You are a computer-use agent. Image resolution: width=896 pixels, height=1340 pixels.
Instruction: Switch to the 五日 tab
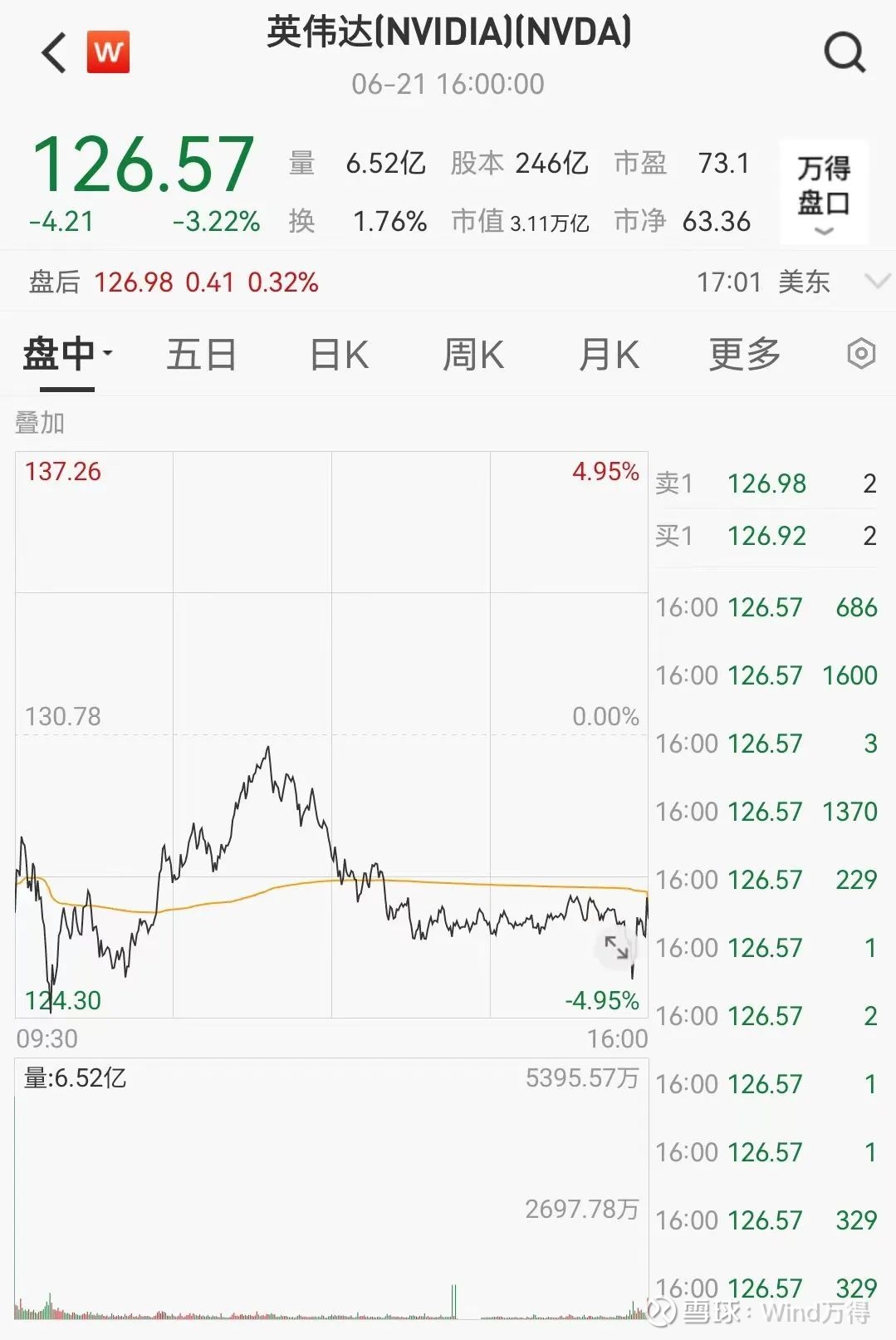[199, 354]
